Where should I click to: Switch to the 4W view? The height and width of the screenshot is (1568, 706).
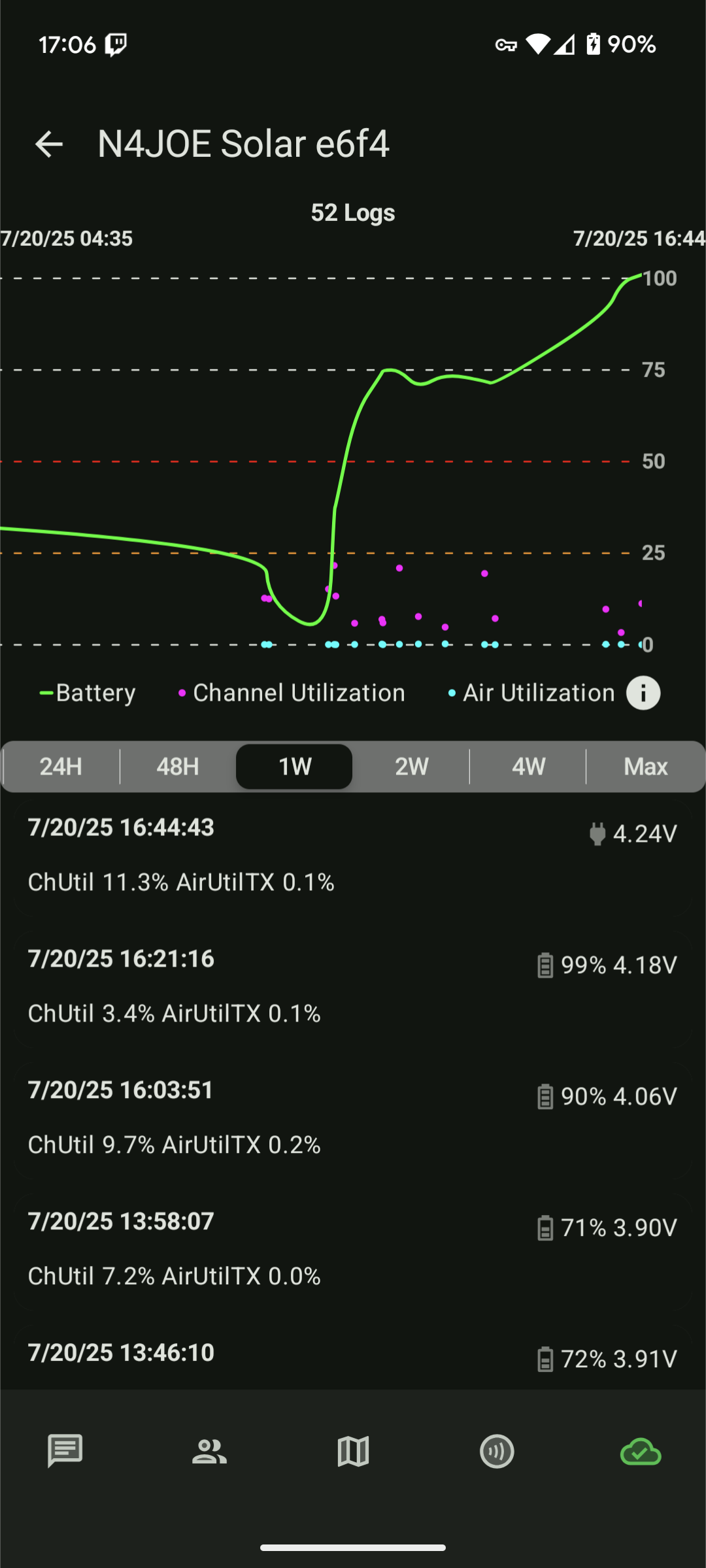click(x=528, y=766)
